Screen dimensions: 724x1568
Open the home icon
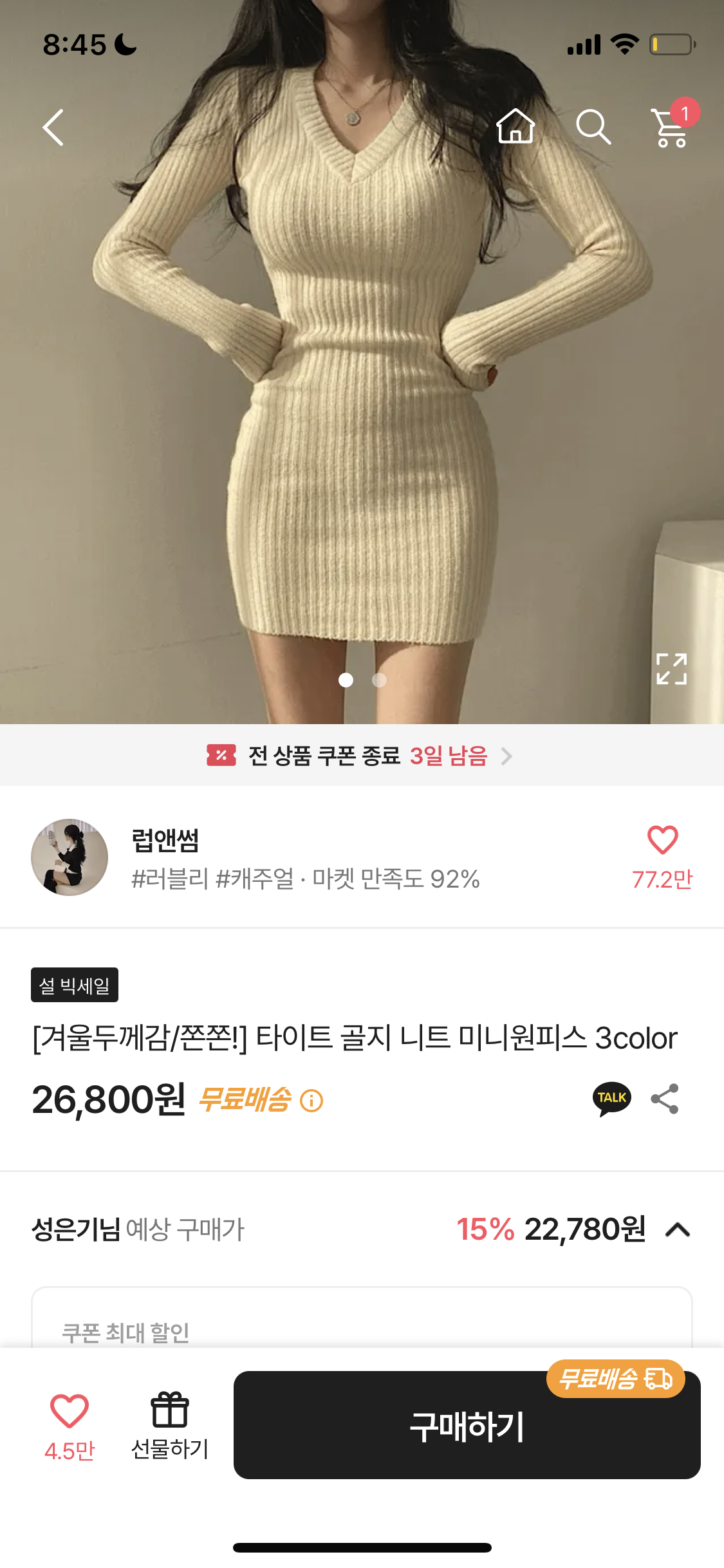click(x=515, y=126)
